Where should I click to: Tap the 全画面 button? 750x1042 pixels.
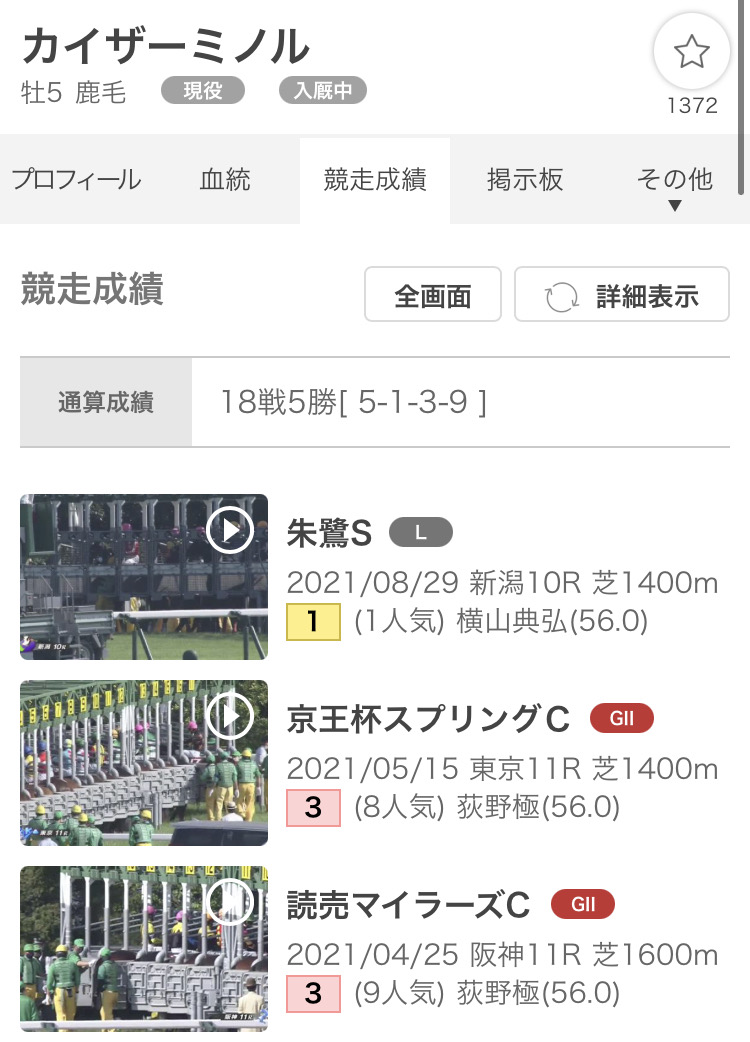pyautogui.click(x=432, y=295)
